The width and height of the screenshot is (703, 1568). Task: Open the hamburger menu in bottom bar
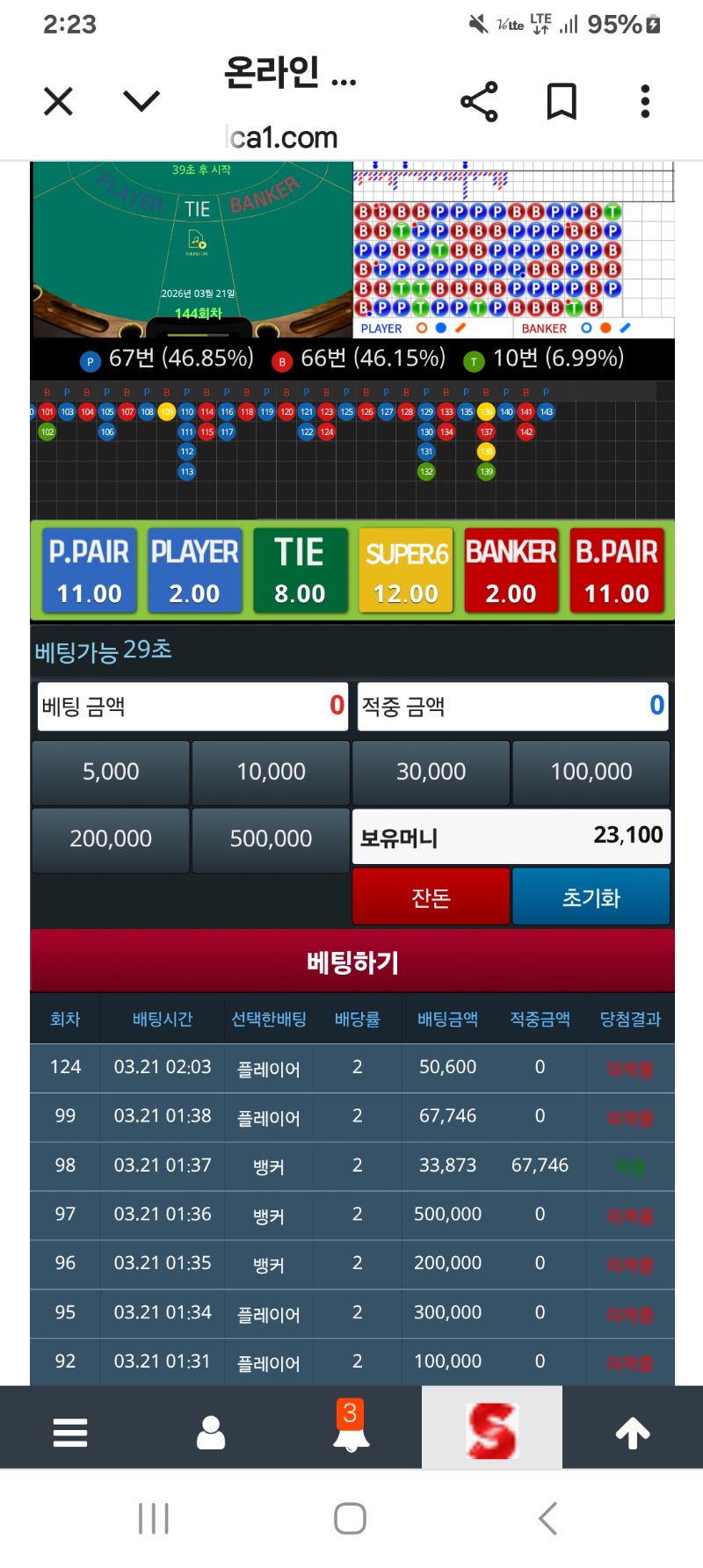70,1432
